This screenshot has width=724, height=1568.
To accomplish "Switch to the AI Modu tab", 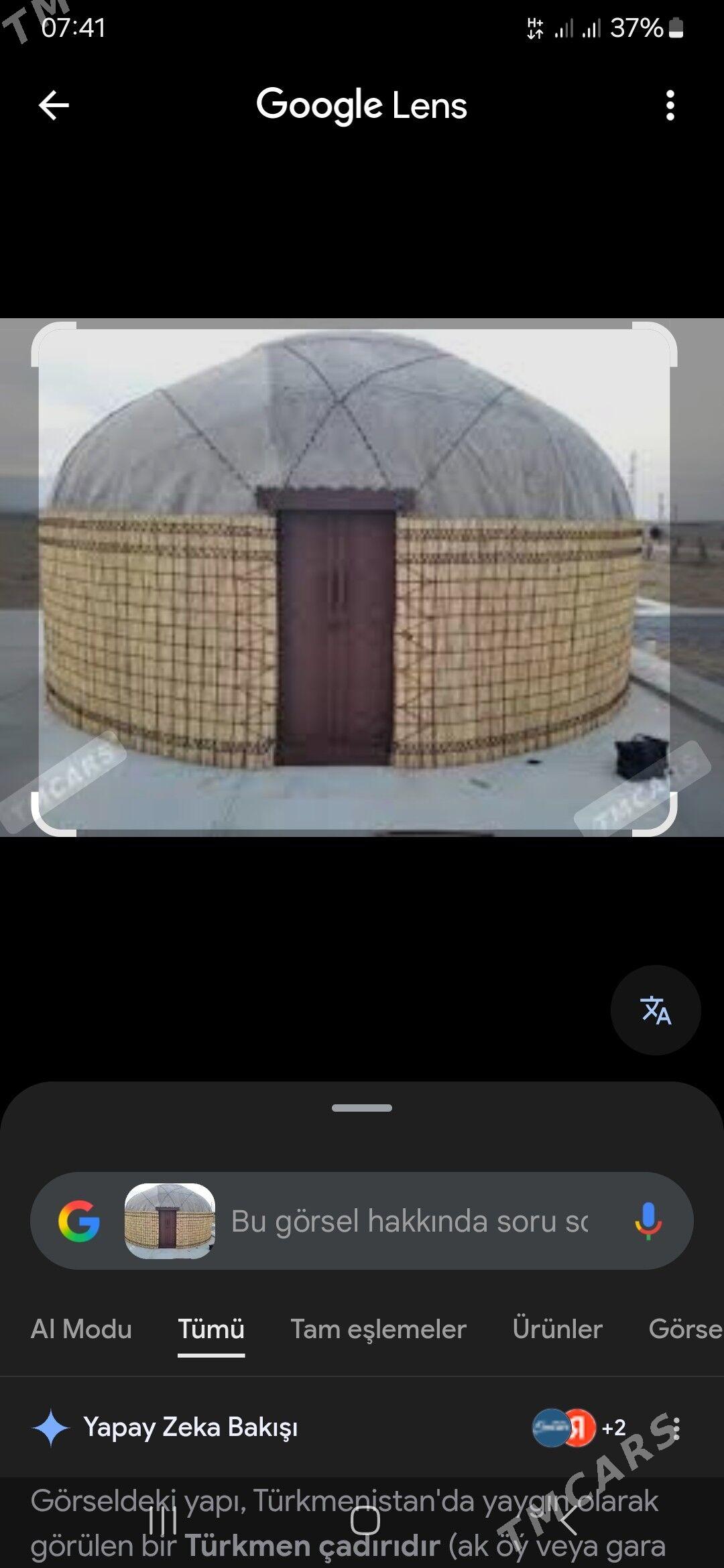I will [81, 1329].
